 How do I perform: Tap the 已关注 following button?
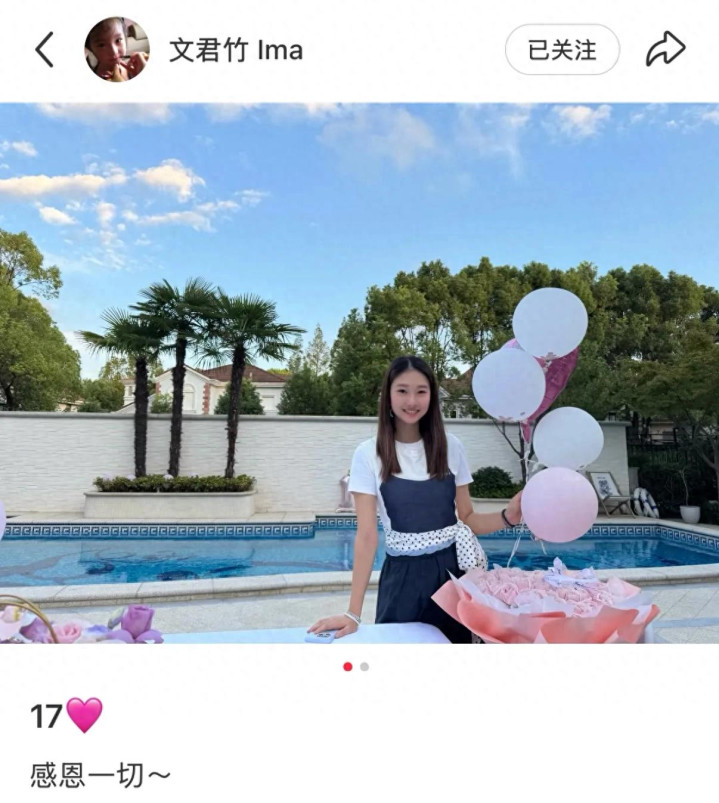coord(561,49)
